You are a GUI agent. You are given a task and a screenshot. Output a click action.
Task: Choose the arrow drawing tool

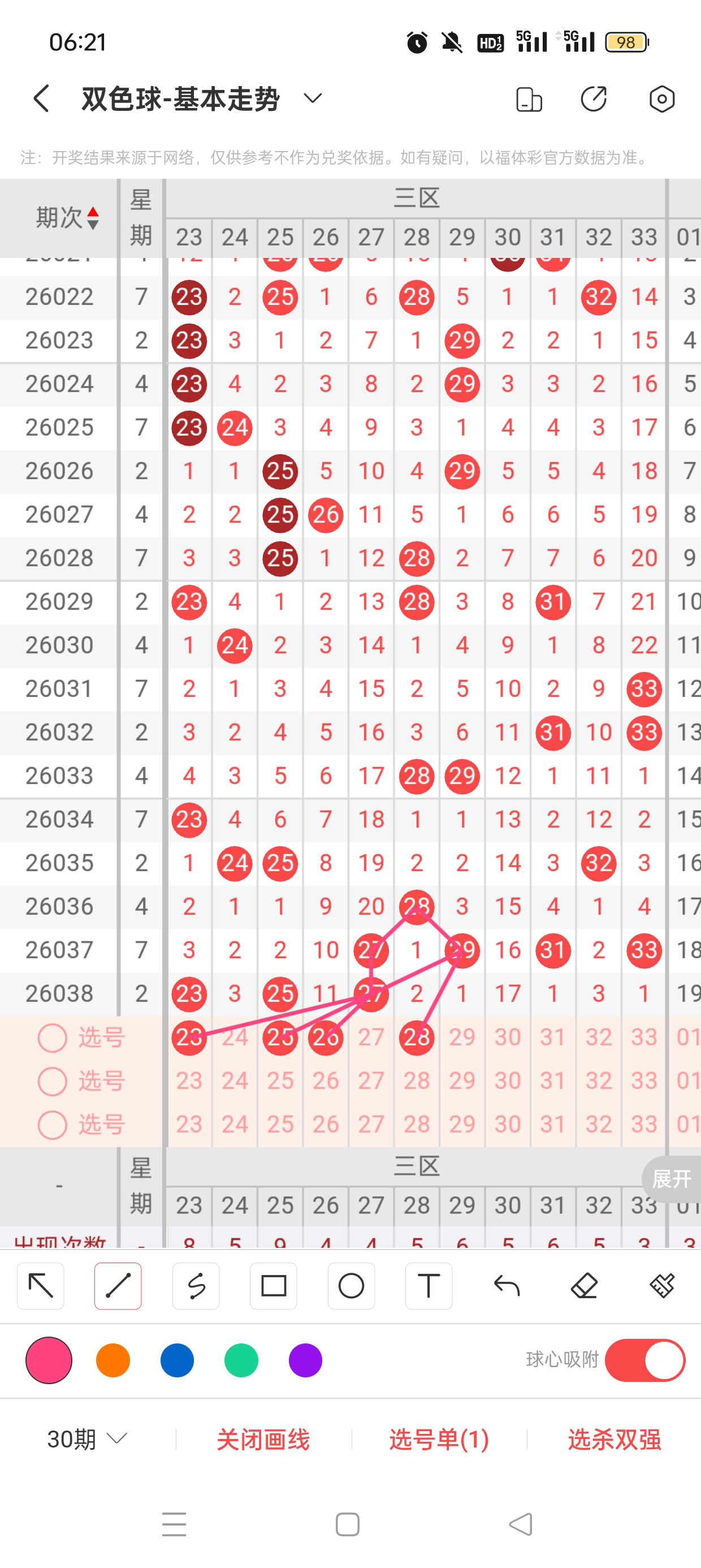[41, 1286]
